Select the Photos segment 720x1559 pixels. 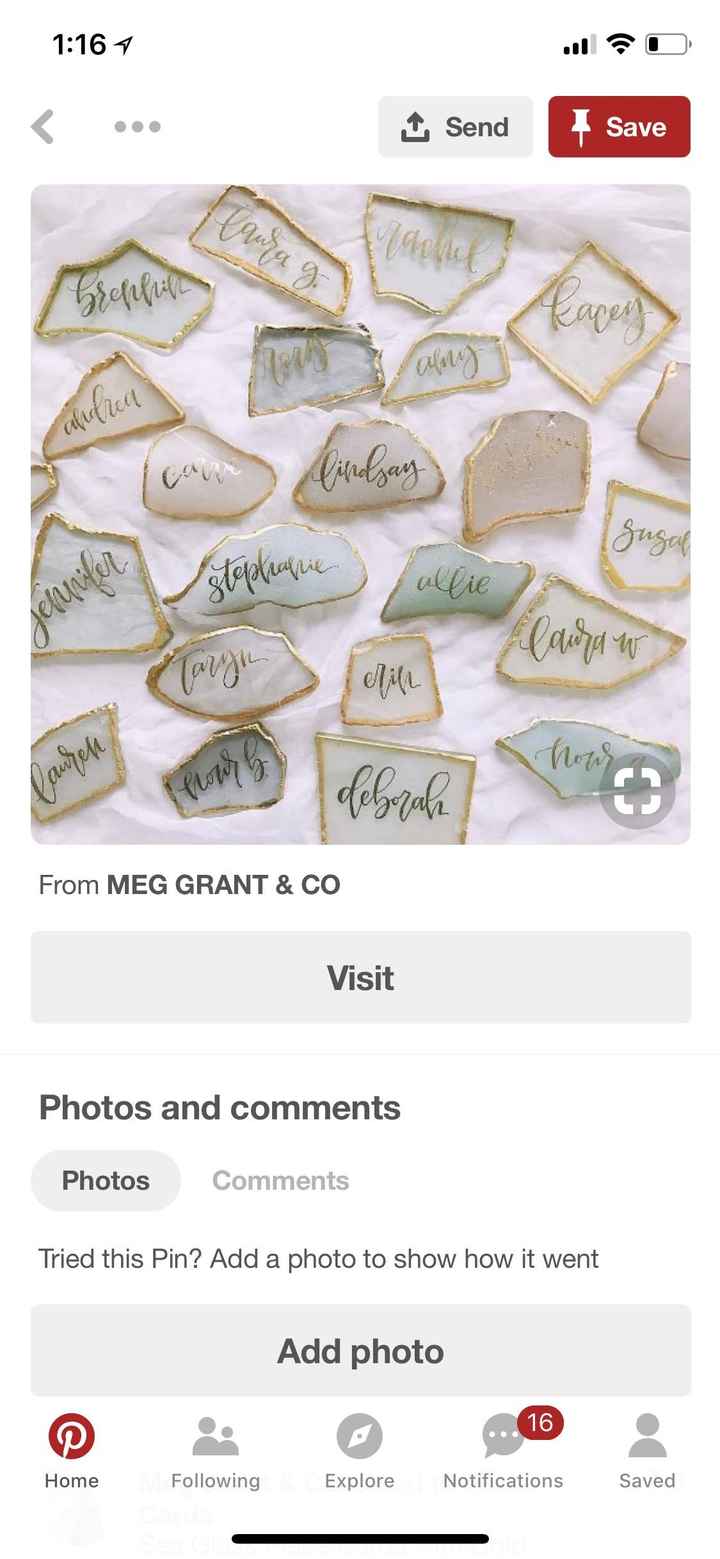point(106,1180)
